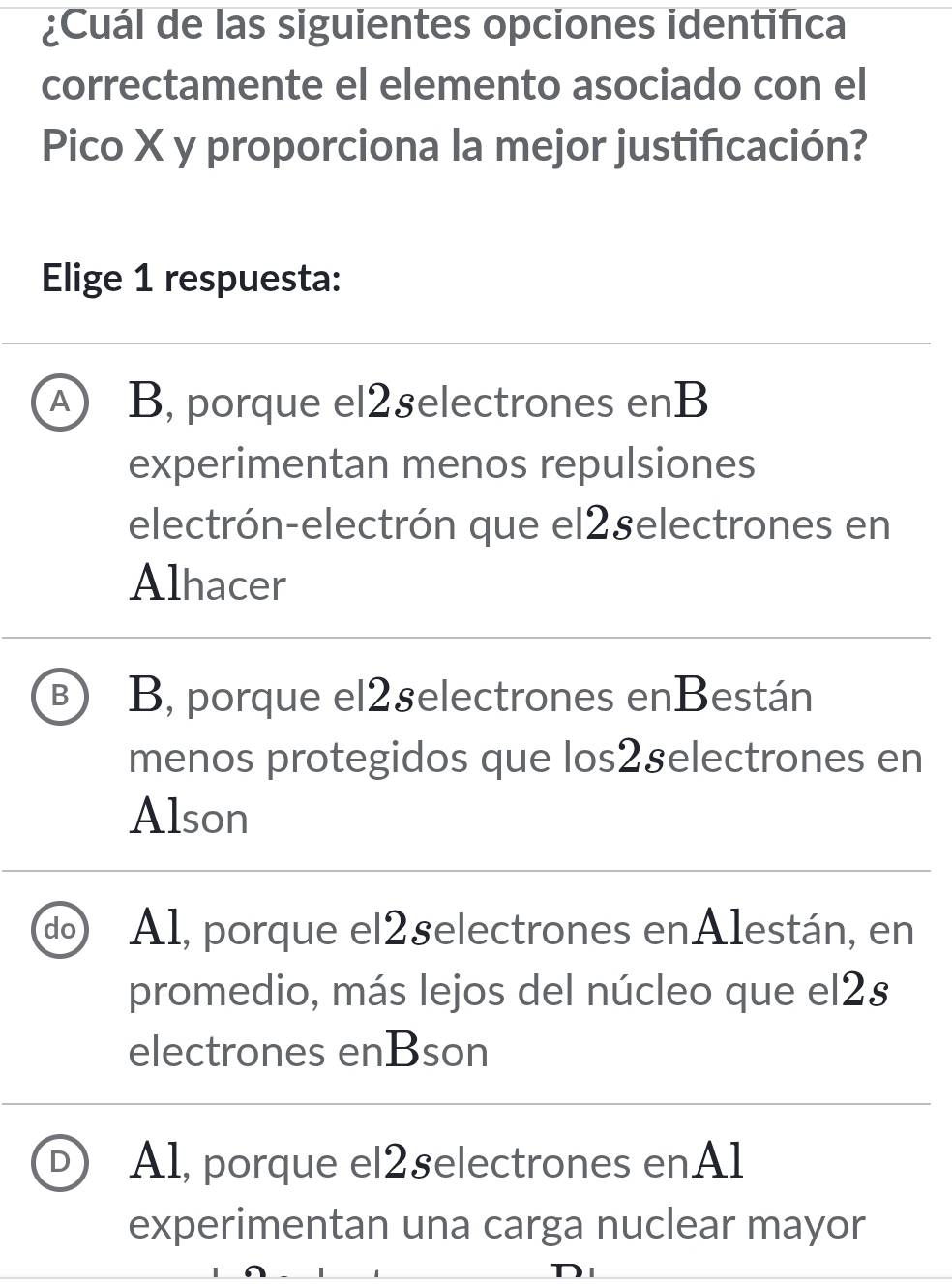
Task: Click the divider line below the question
Action: [476, 339]
